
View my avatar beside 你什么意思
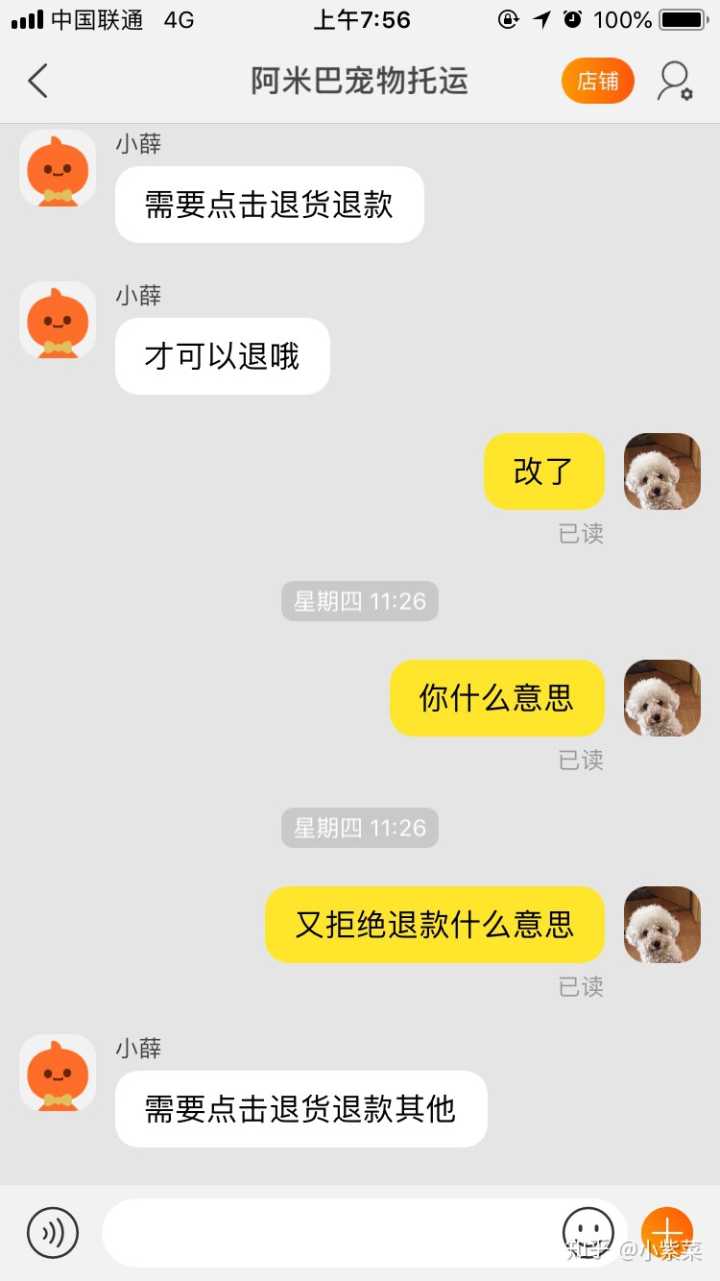pyautogui.click(x=662, y=698)
